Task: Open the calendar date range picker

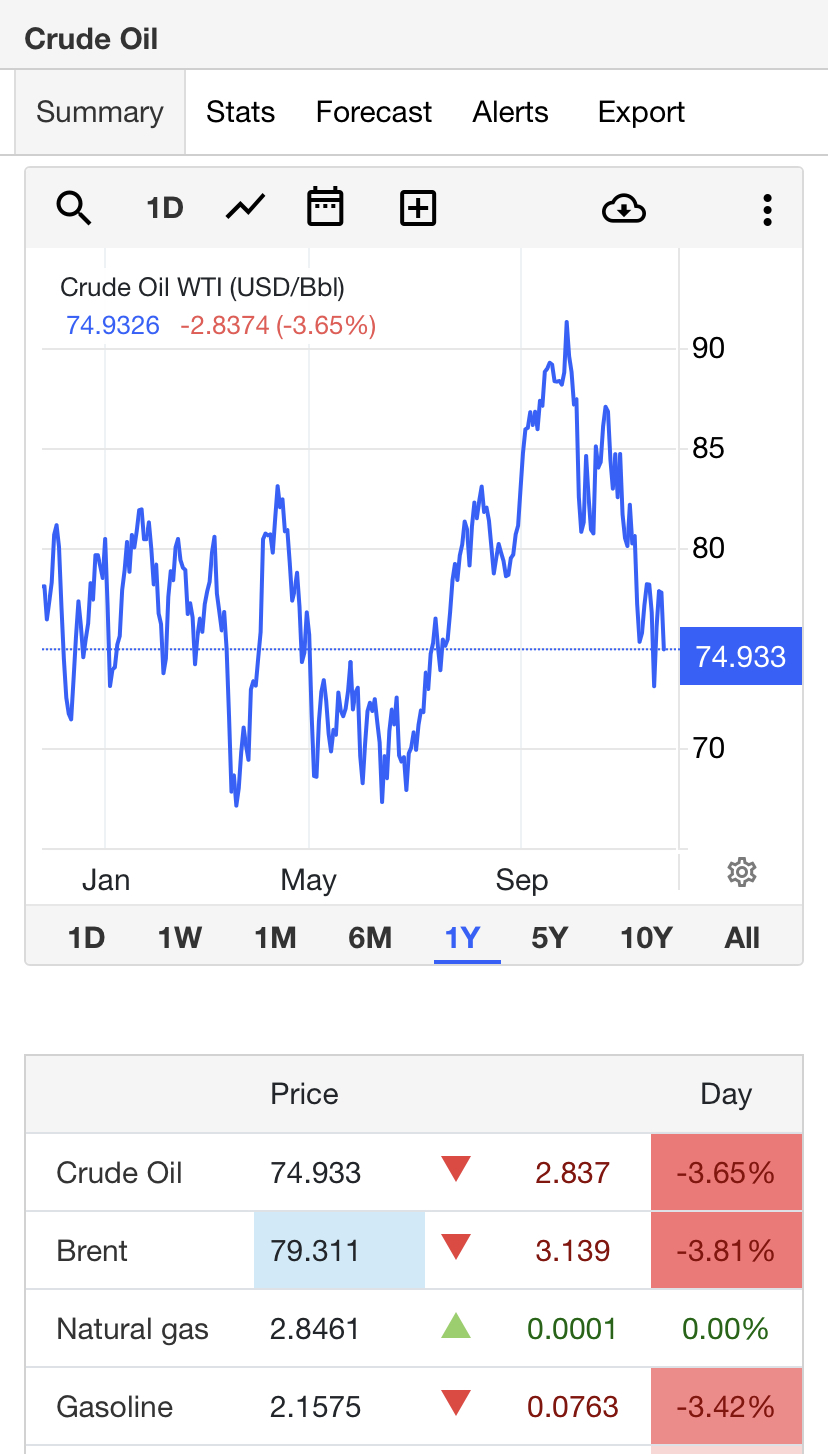Action: click(325, 208)
